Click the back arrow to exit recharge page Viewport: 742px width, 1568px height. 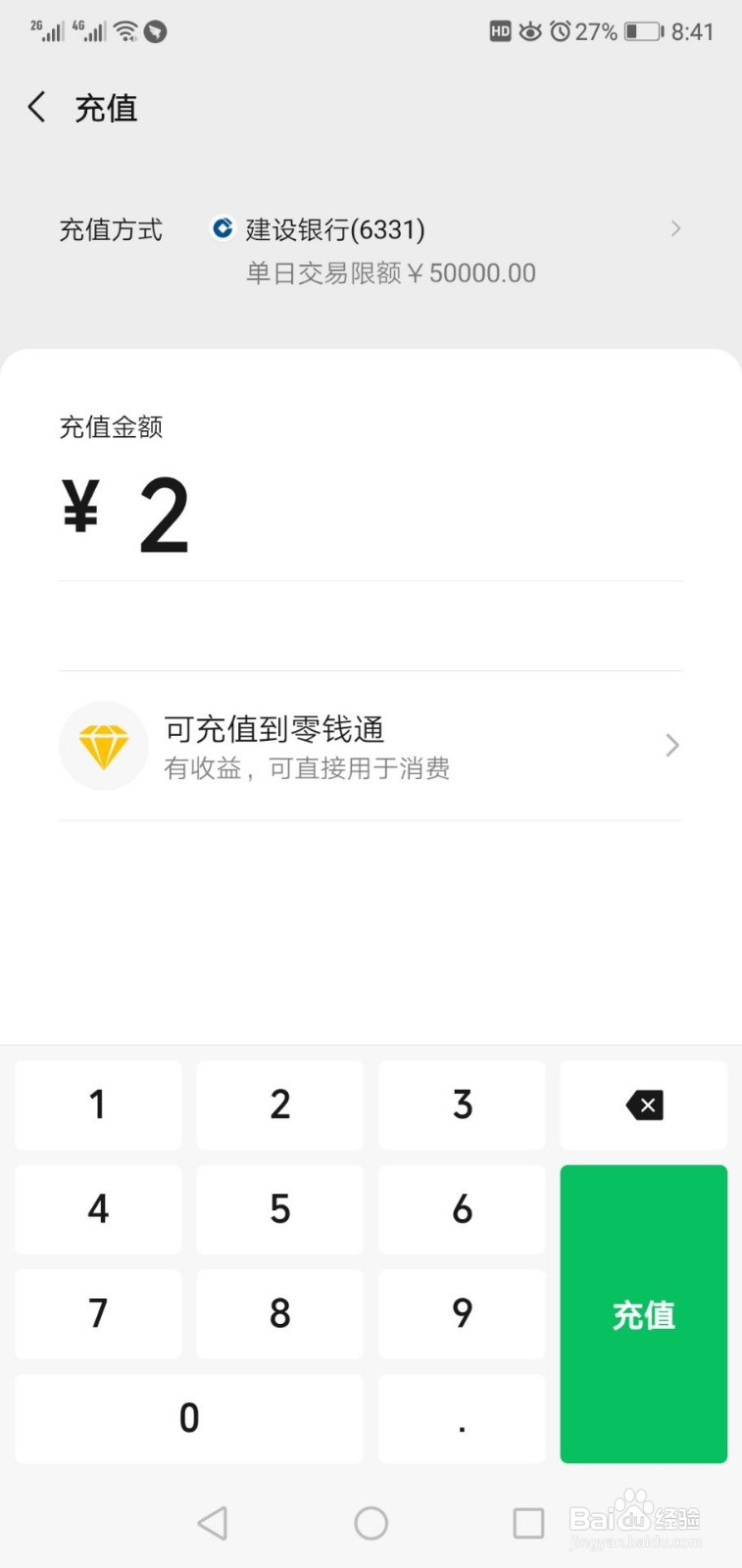(36, 108)
